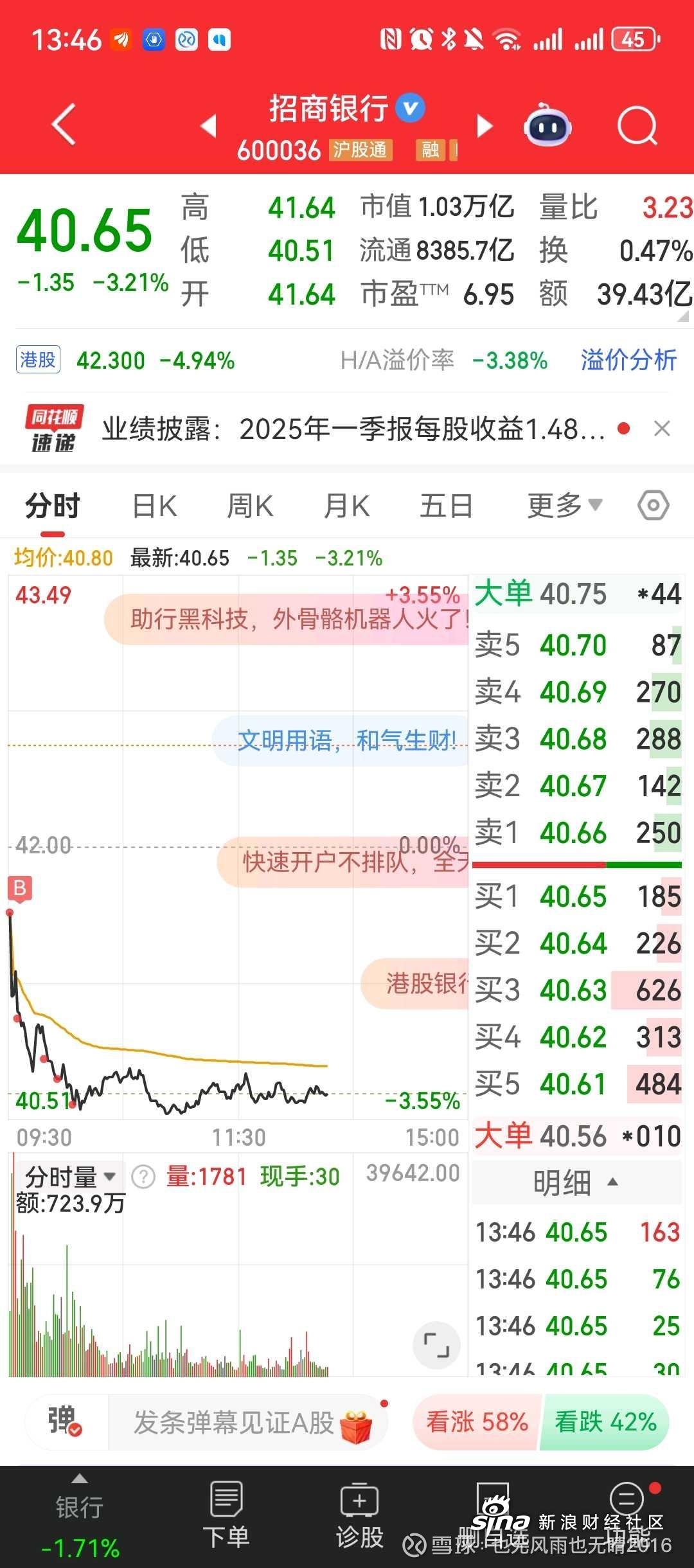694x1568 pixels.
Task: Open the 分时量 indicator dropdown
Action: [69, 1177]
